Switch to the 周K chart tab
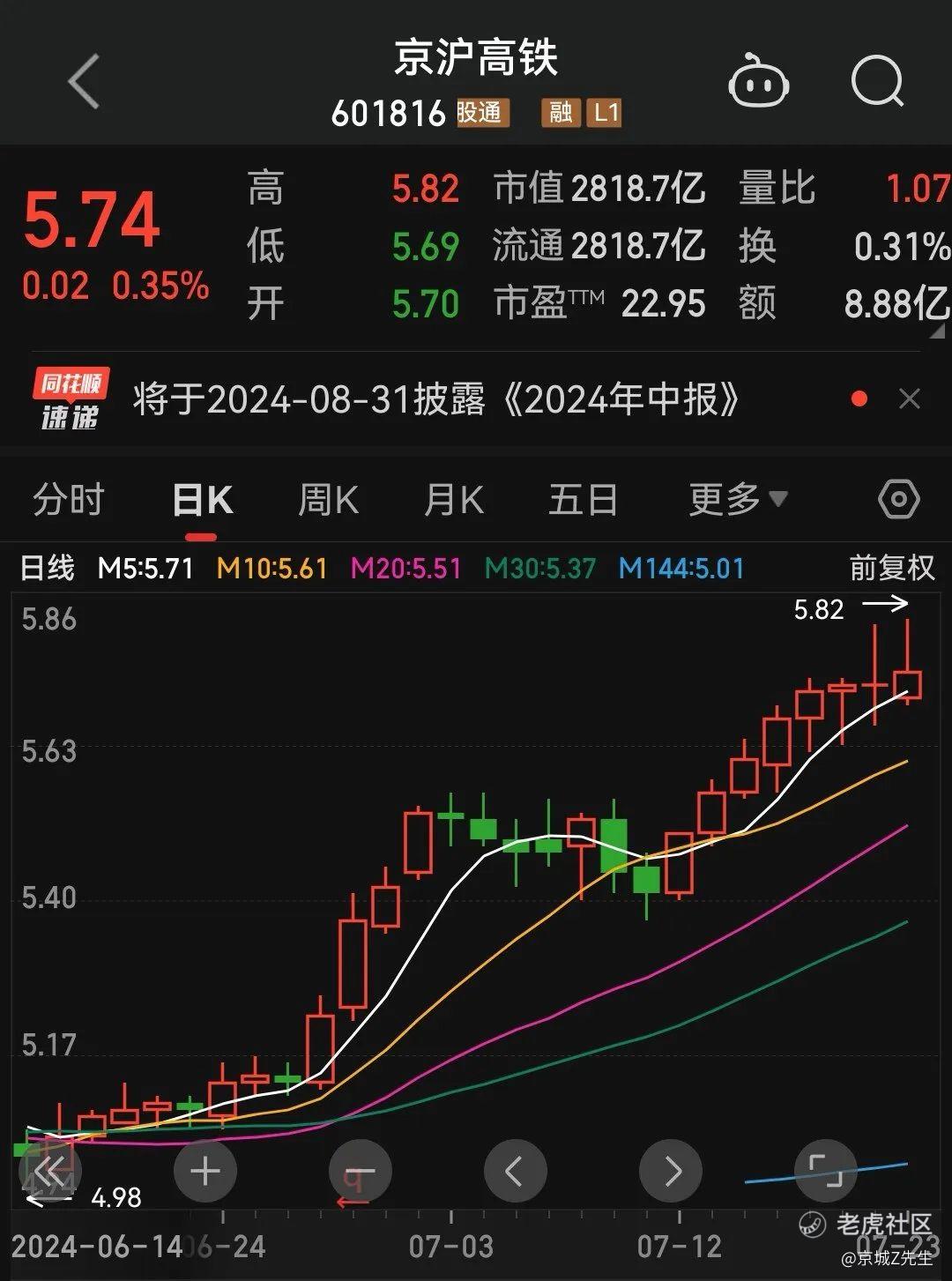952x1281 pixels. click(x=328, y=500)
